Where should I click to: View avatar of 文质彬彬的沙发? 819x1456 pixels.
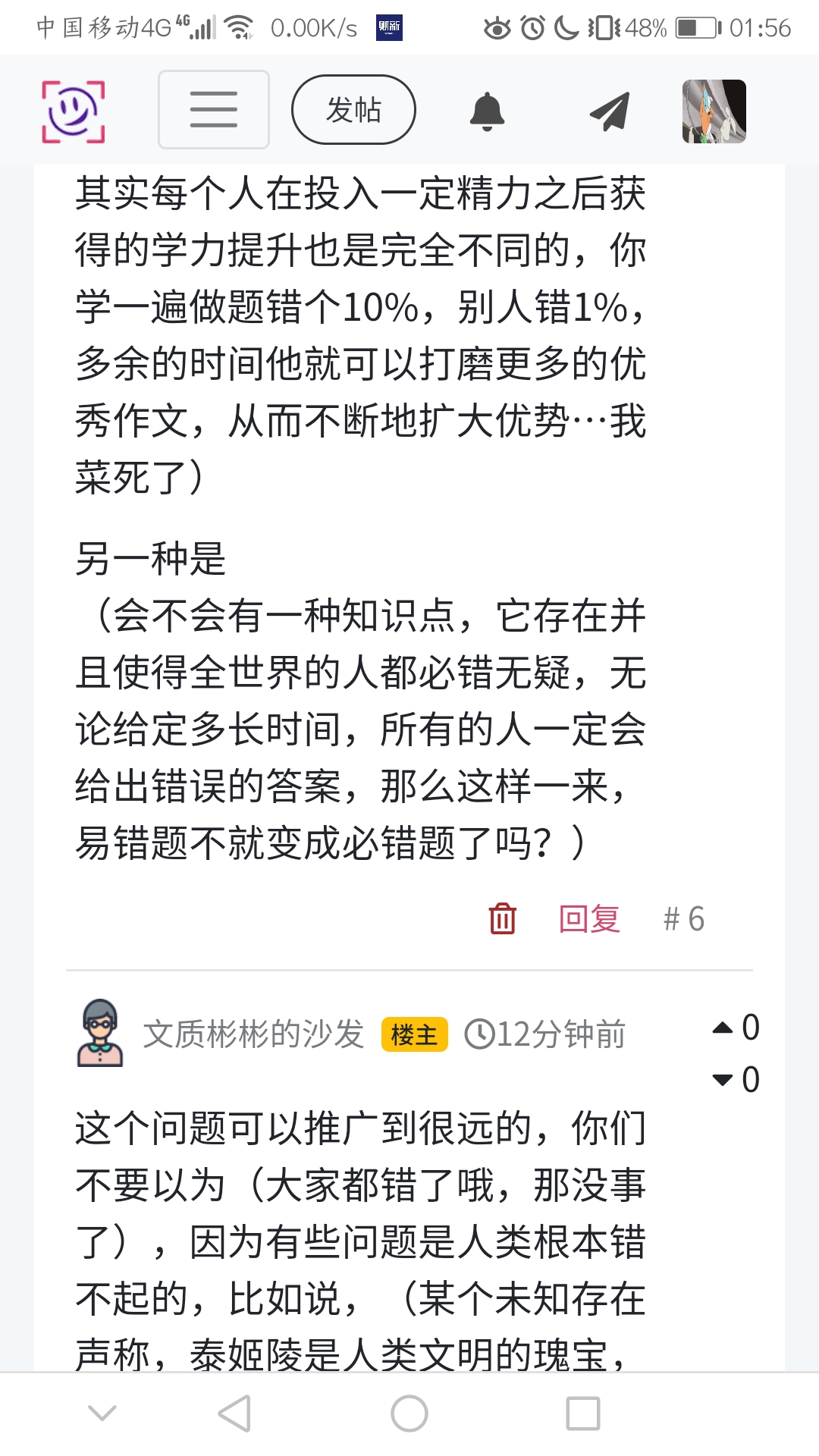pyautogui.click(x=100, y=1033)
